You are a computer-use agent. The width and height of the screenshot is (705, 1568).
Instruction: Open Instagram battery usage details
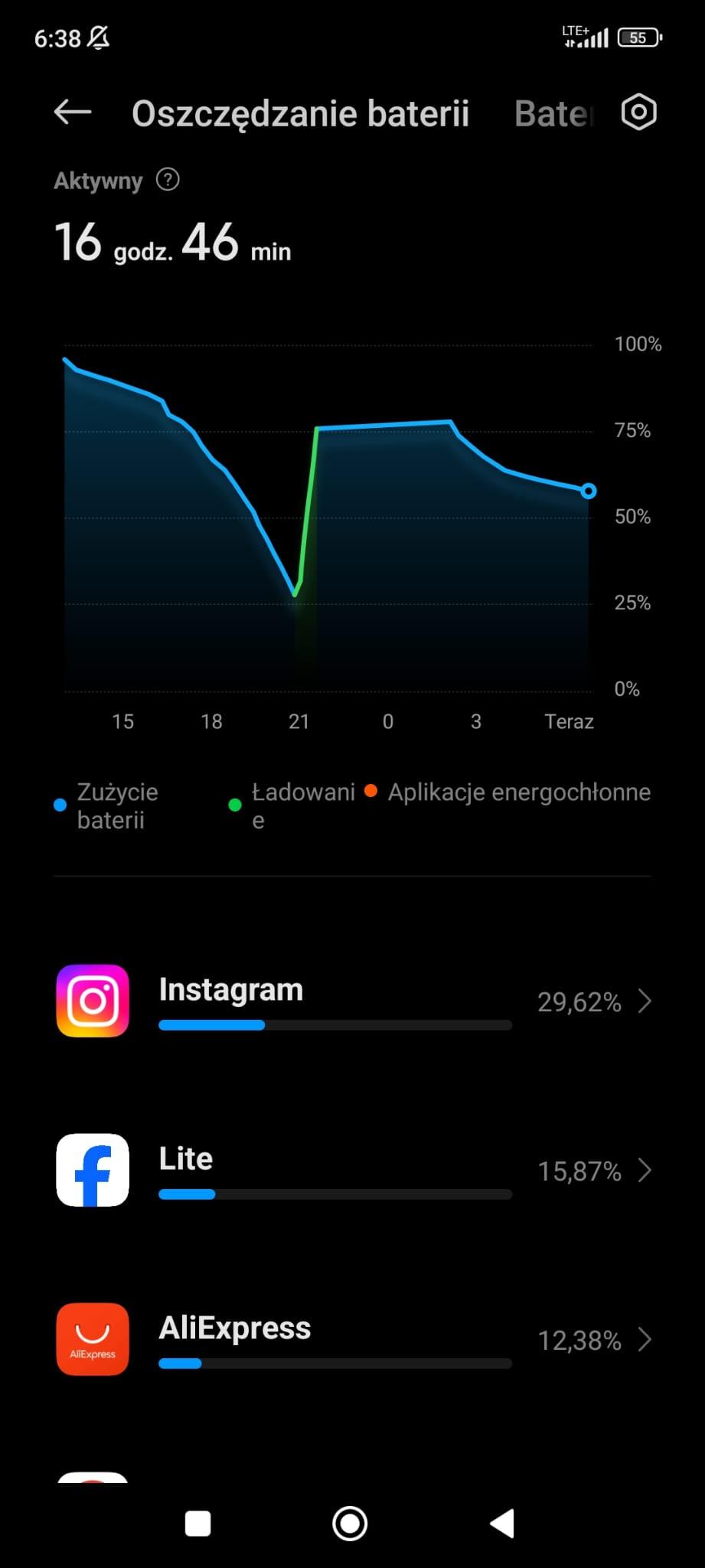click(352, 1001)
